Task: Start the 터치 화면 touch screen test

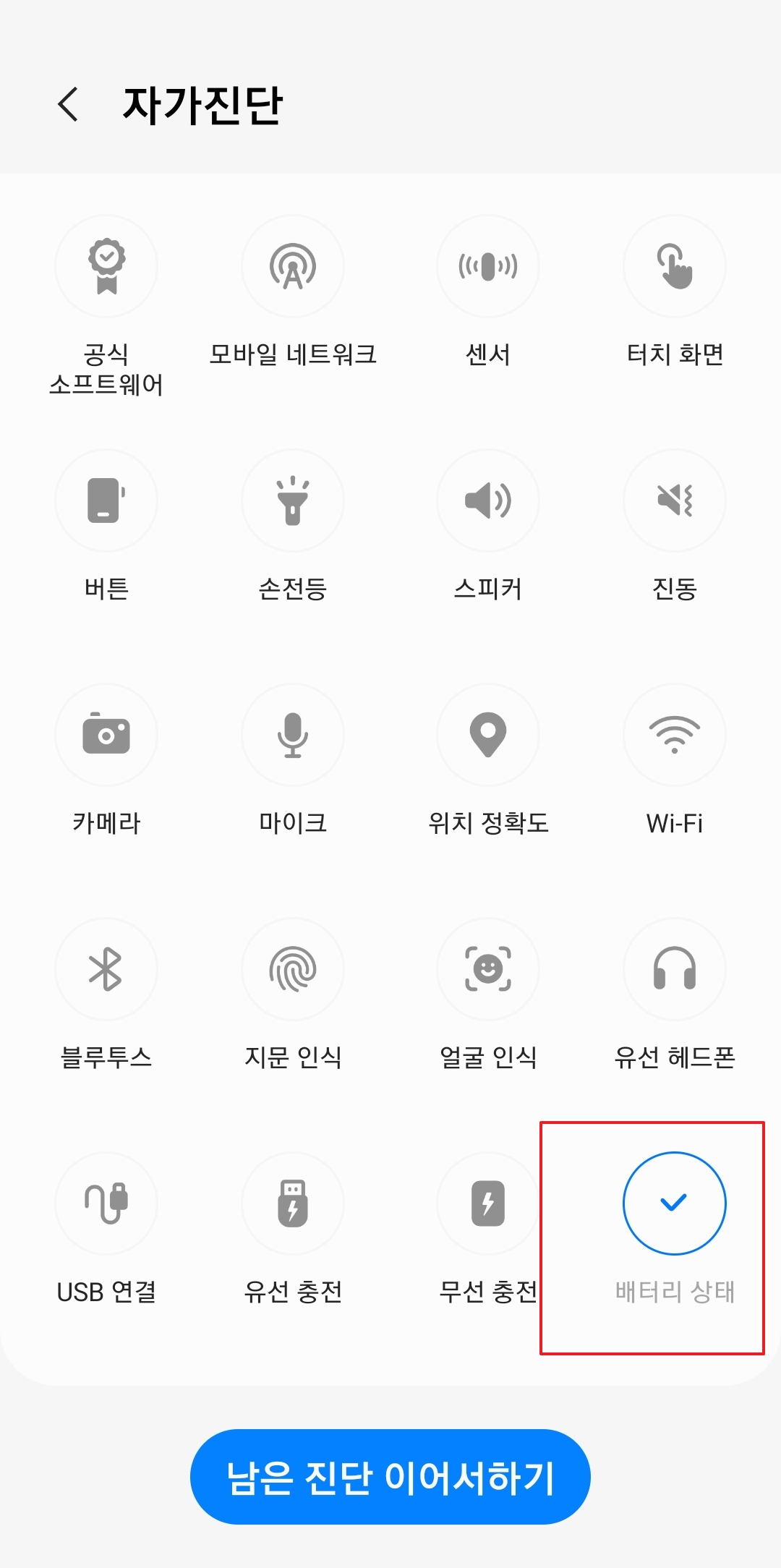Action: tap(674, 266)
